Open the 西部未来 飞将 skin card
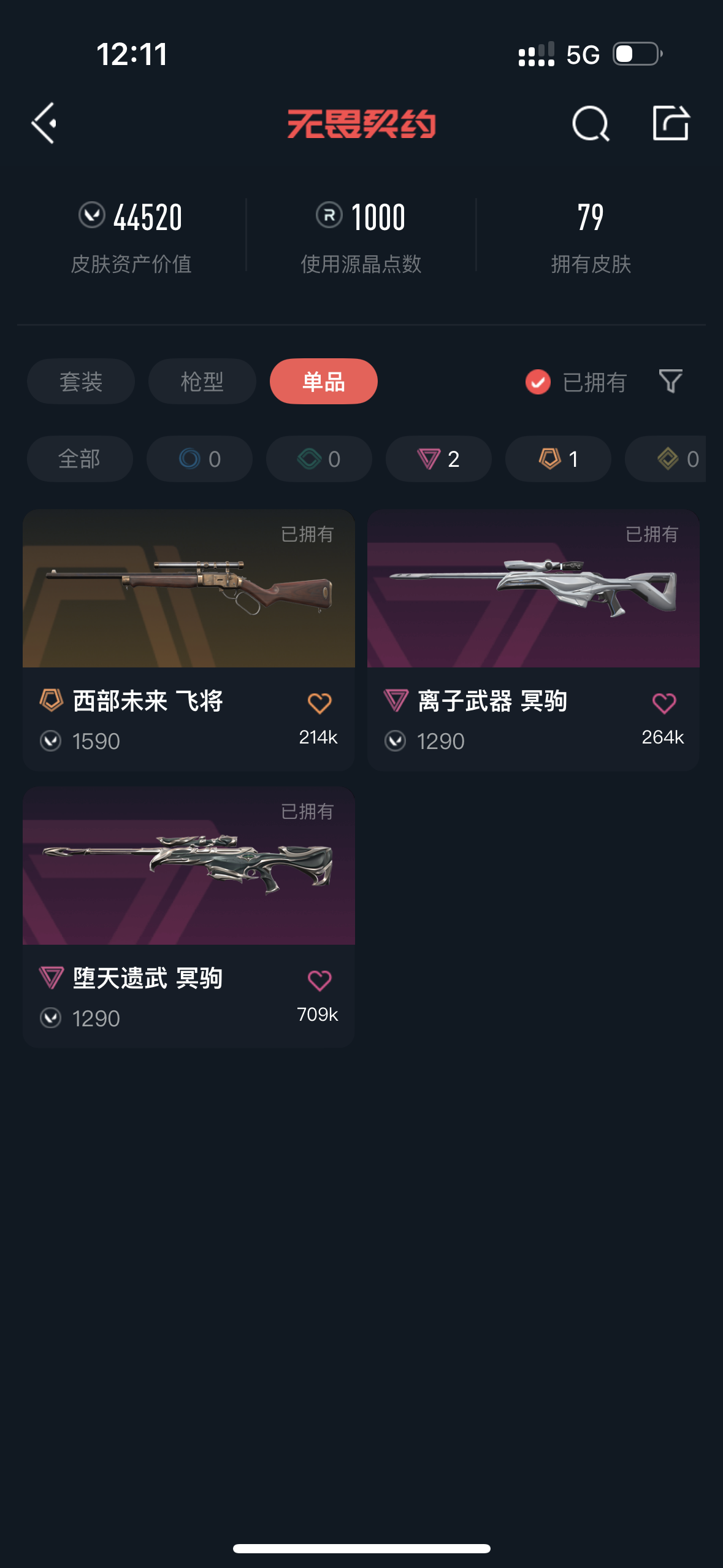The height and width of the screenshot is (1568, 723). [188, 589]
